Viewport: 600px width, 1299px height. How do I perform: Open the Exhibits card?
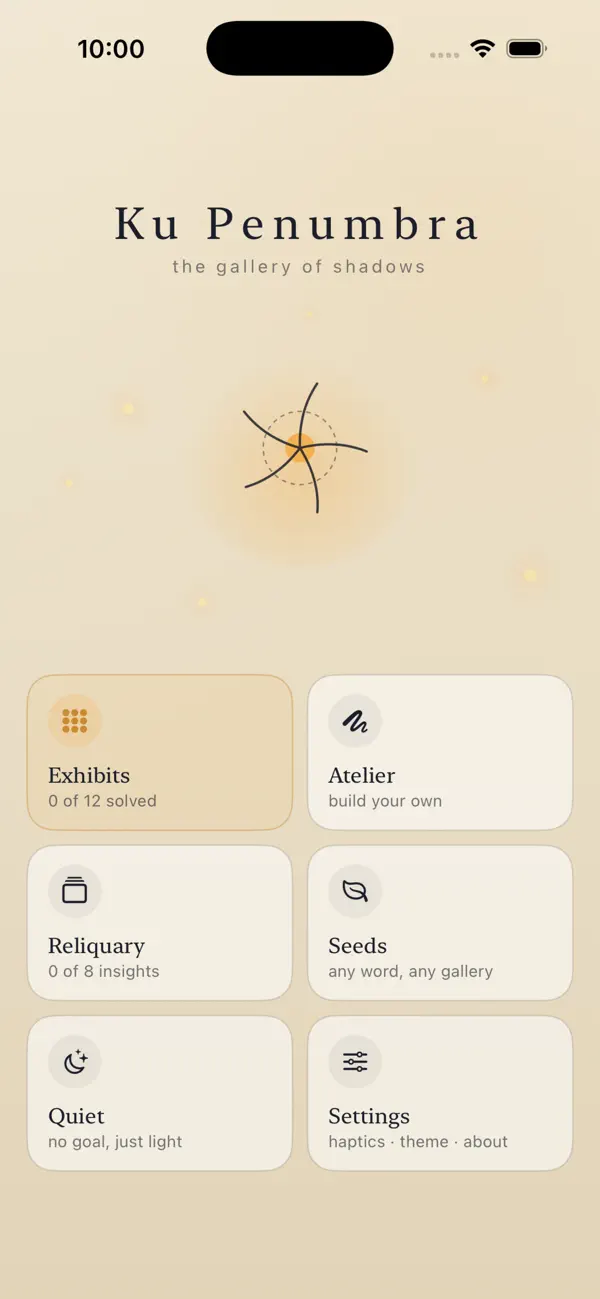pos(160,752)
